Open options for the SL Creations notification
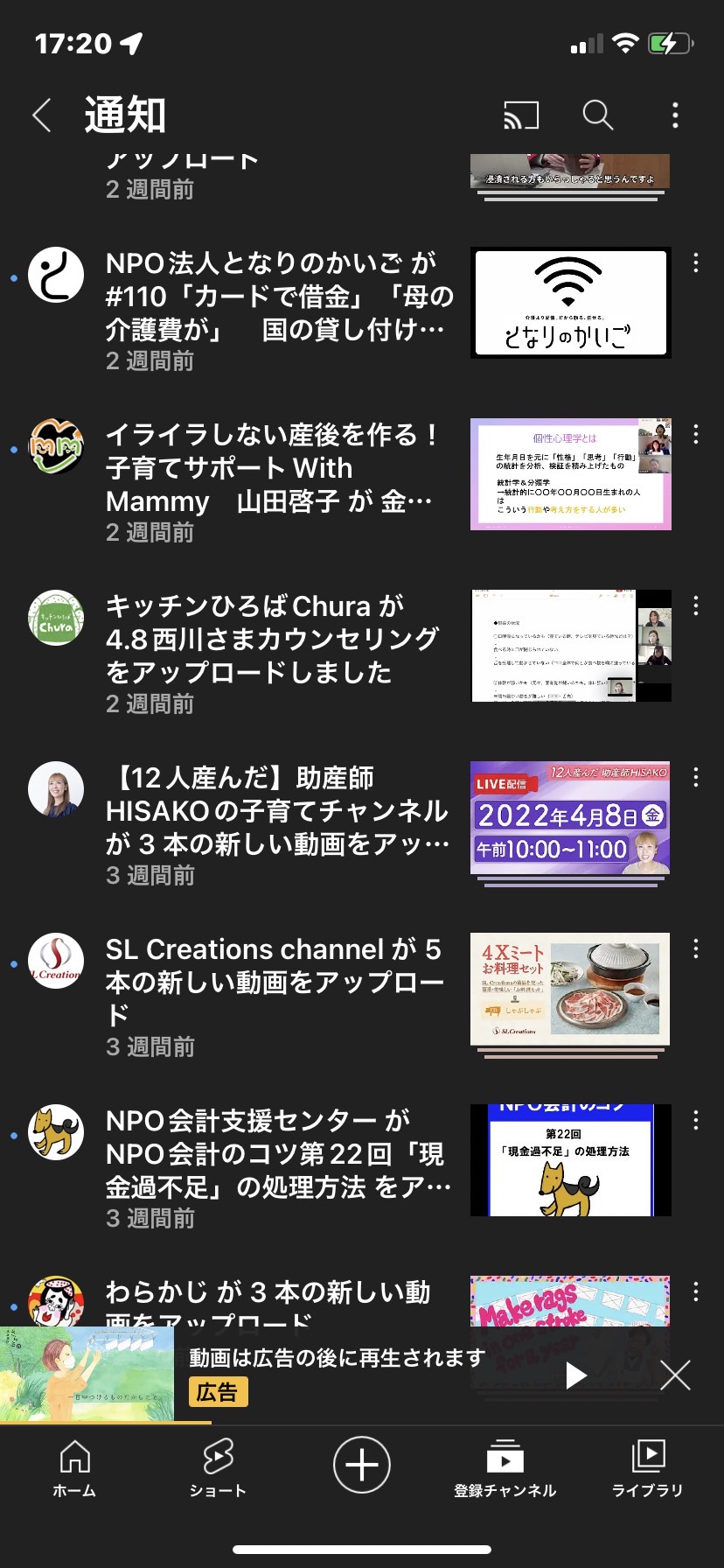The image size is (724, 1568). [x=696, y=949]
